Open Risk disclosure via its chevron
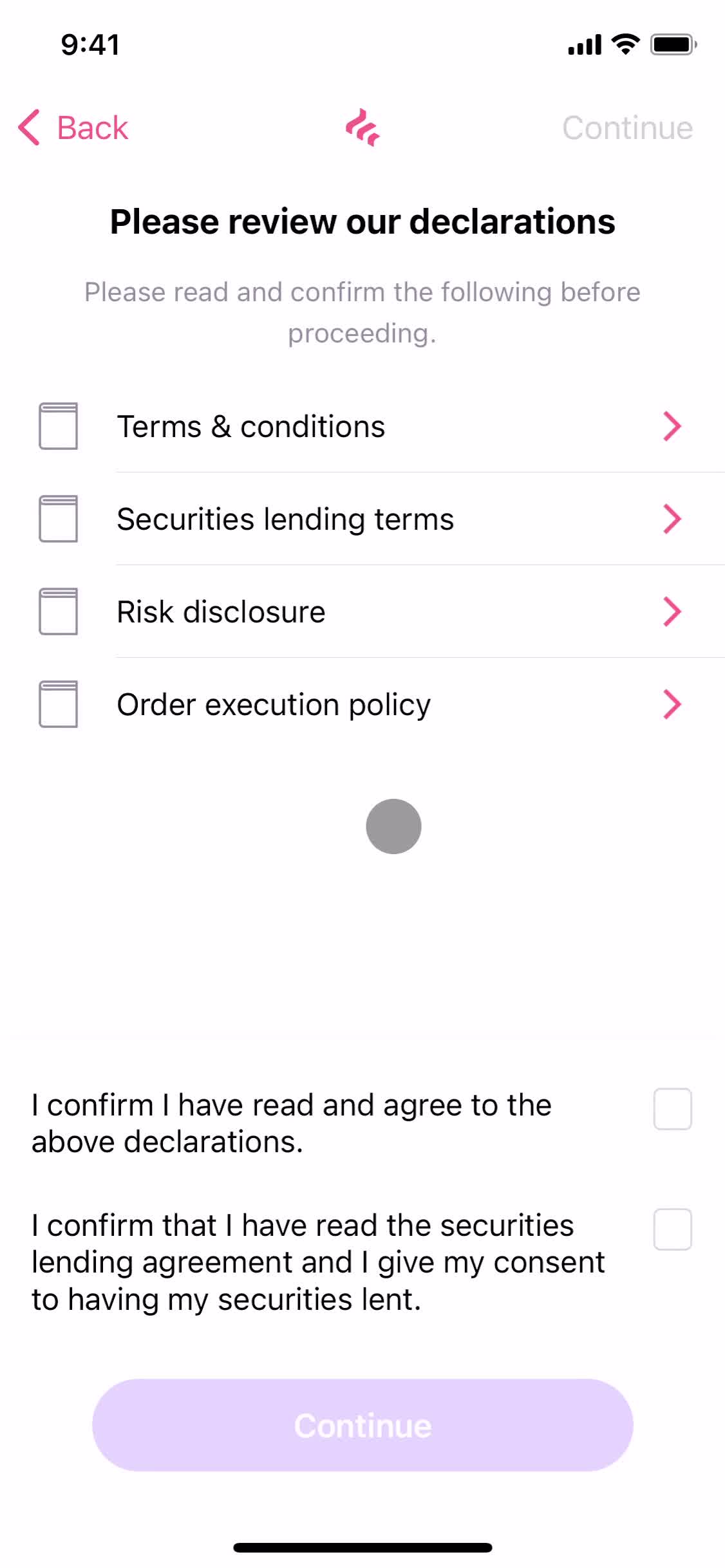The width and height of the screenshot is (725, 1568). tap(672, 611)
